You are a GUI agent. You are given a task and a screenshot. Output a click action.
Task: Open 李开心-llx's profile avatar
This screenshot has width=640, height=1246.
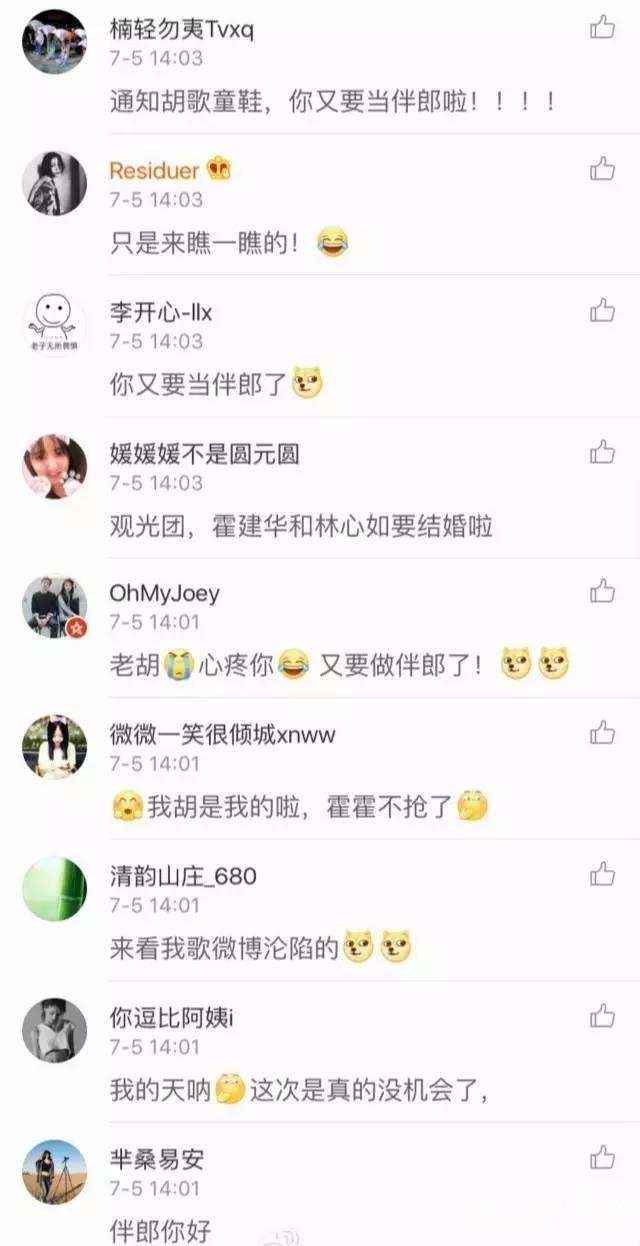click(x=54, y=325)
